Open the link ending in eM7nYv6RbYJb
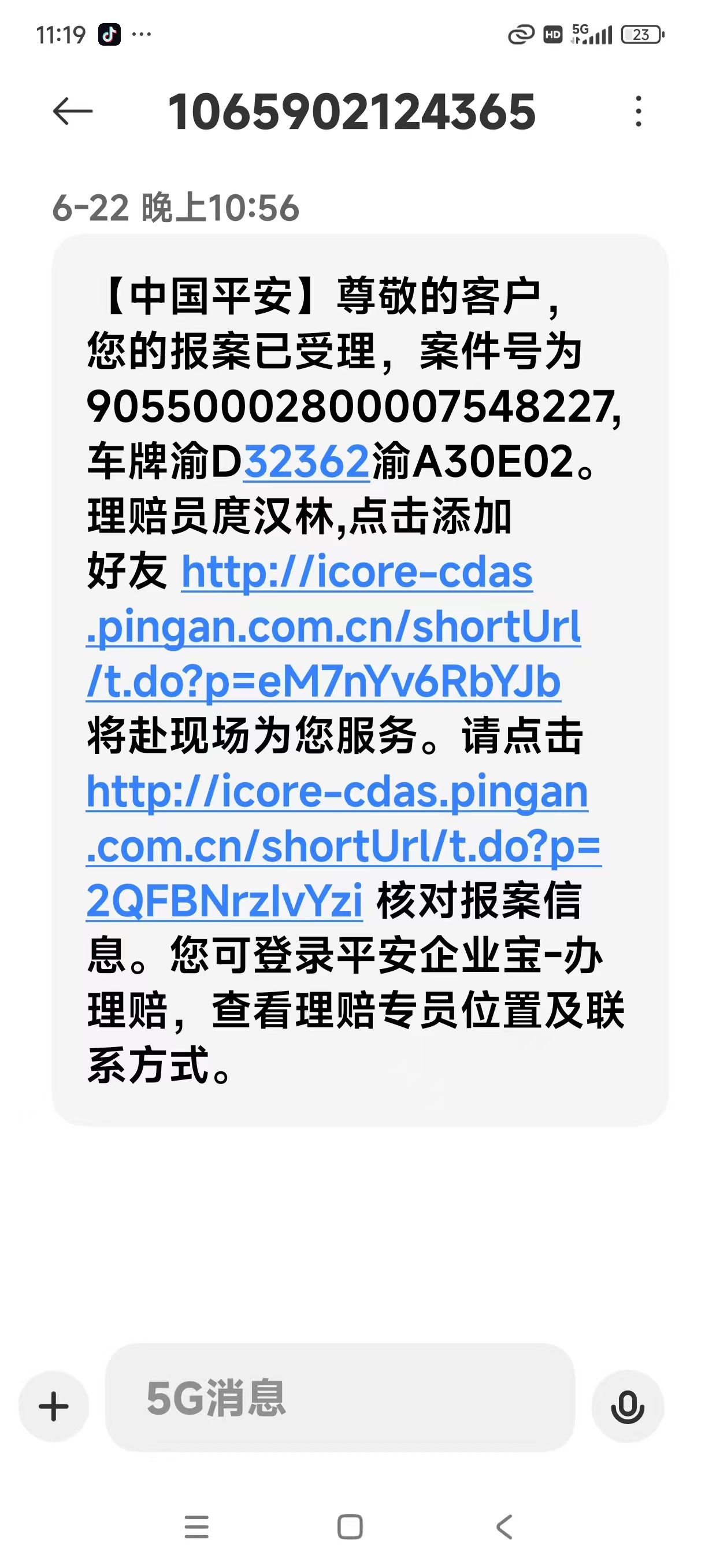The height and width of the screenshot is (1568, 705). coord(333,627)
